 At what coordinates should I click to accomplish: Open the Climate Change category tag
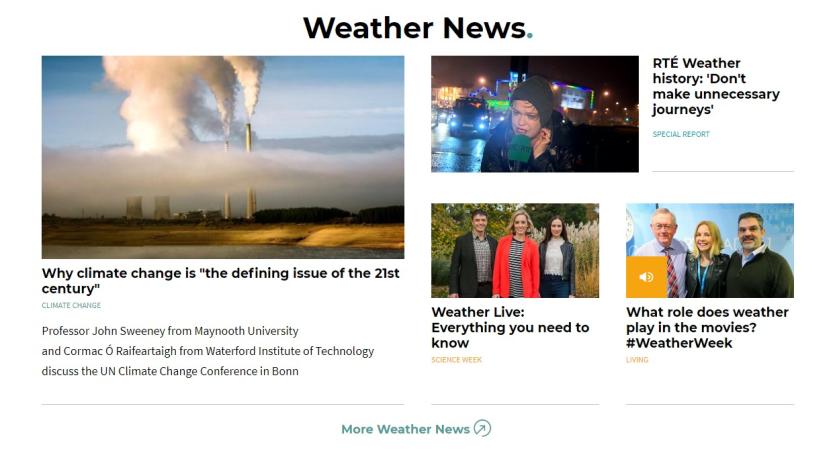pyautogui.click(x=71, y=306)
